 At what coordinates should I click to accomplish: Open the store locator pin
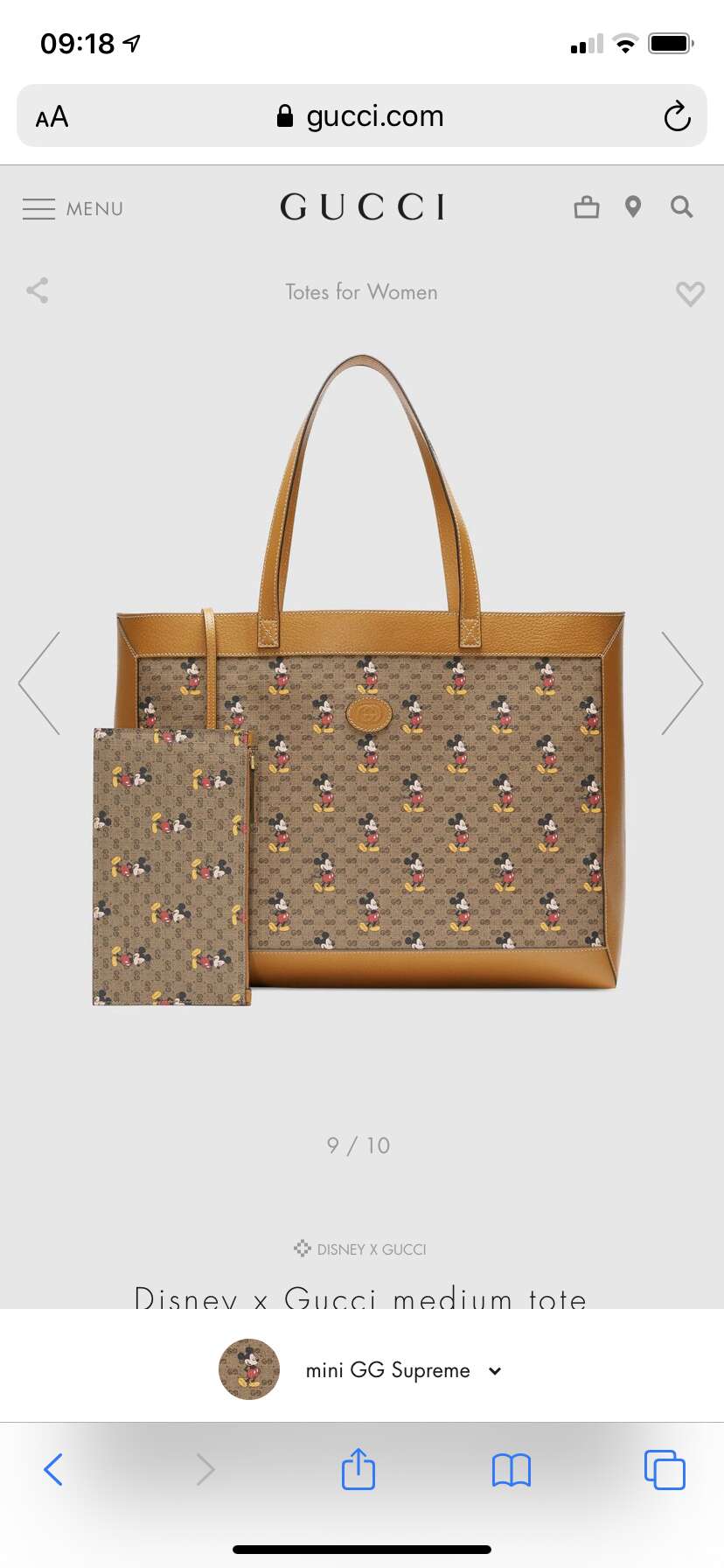pyautogui.click(x=633, y=206)
